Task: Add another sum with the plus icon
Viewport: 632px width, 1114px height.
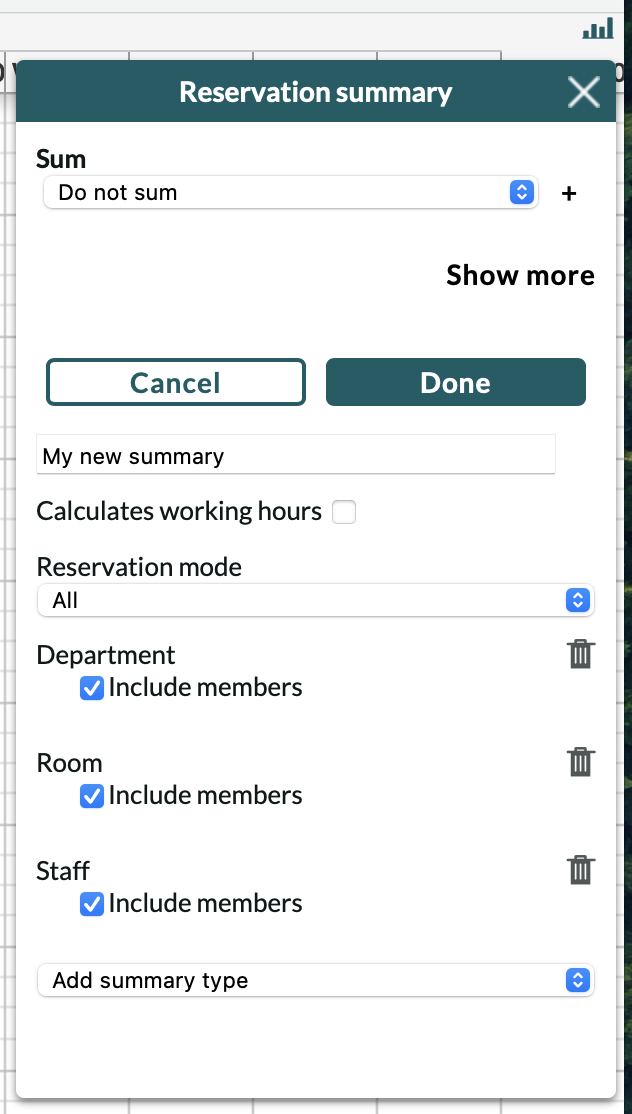Action: (x=569, y=193)
